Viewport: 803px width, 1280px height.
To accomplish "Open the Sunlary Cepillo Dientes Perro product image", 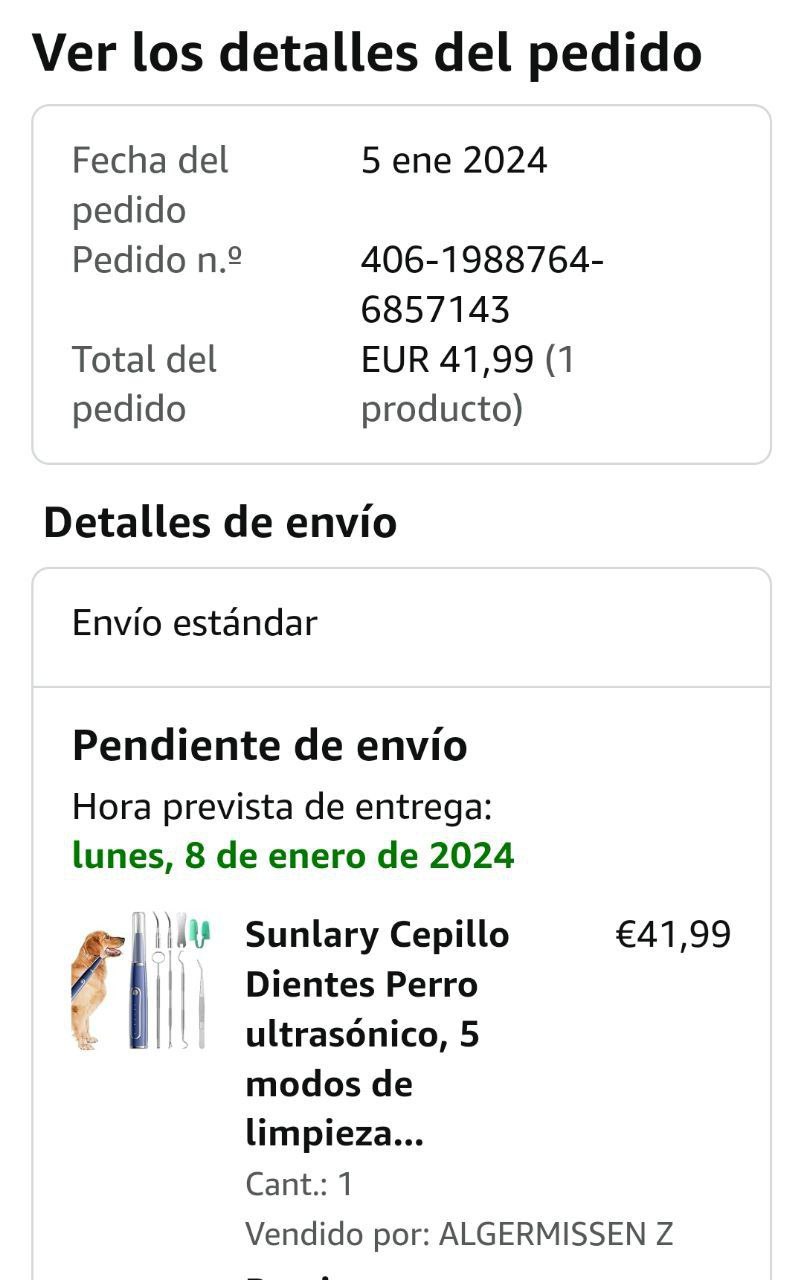I will tap(140, 981).
